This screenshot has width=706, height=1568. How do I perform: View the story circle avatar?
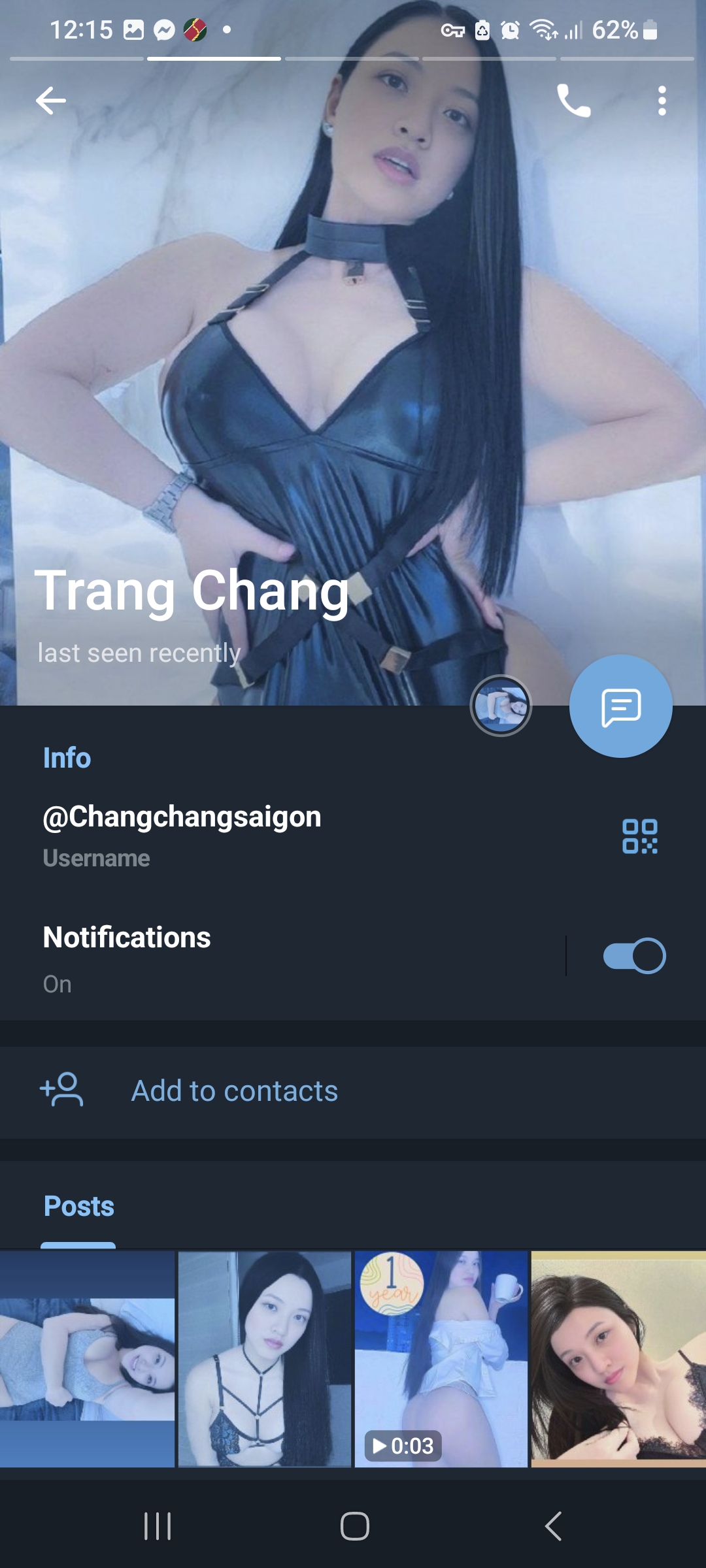pyautogui.click(x=501, y=706)
